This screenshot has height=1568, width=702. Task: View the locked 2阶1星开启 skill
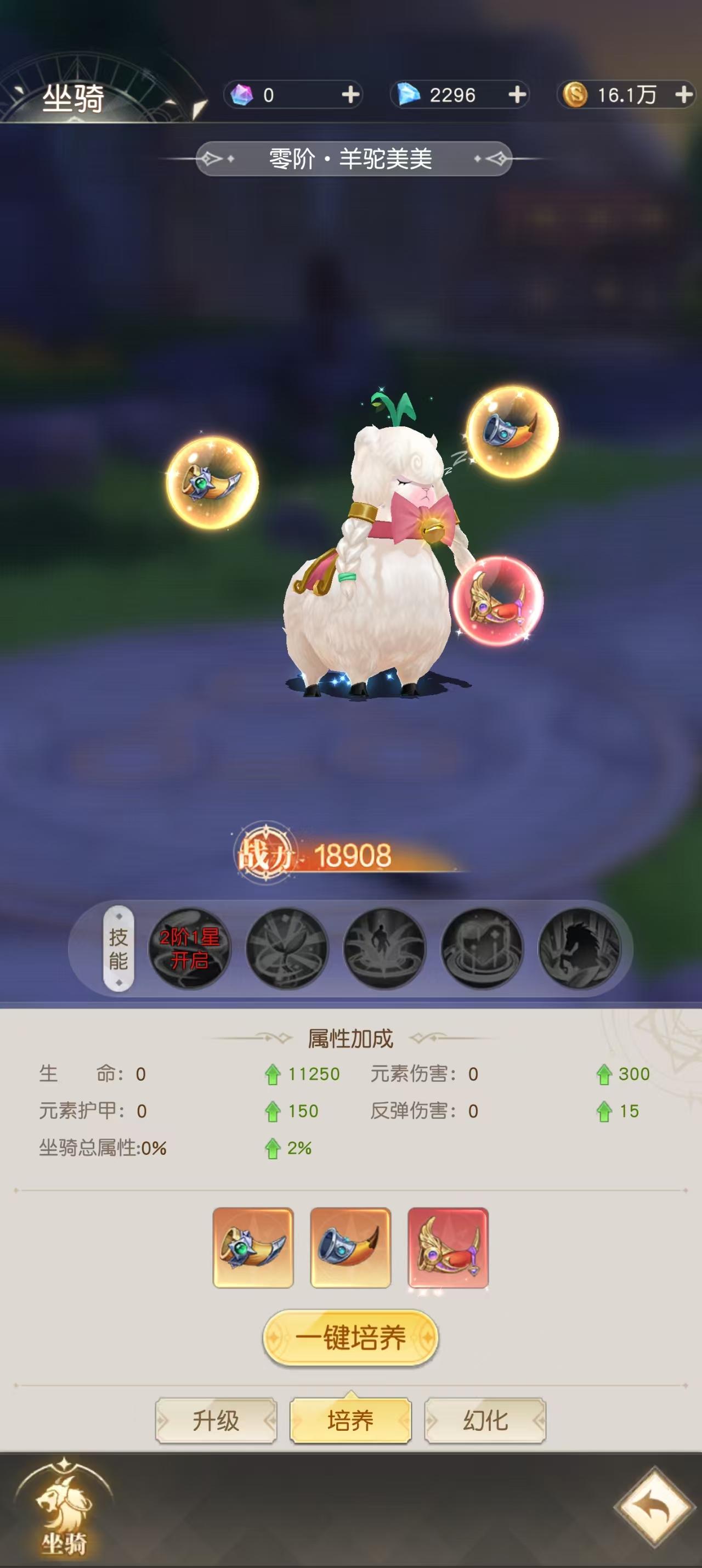[x=190, y=947]
